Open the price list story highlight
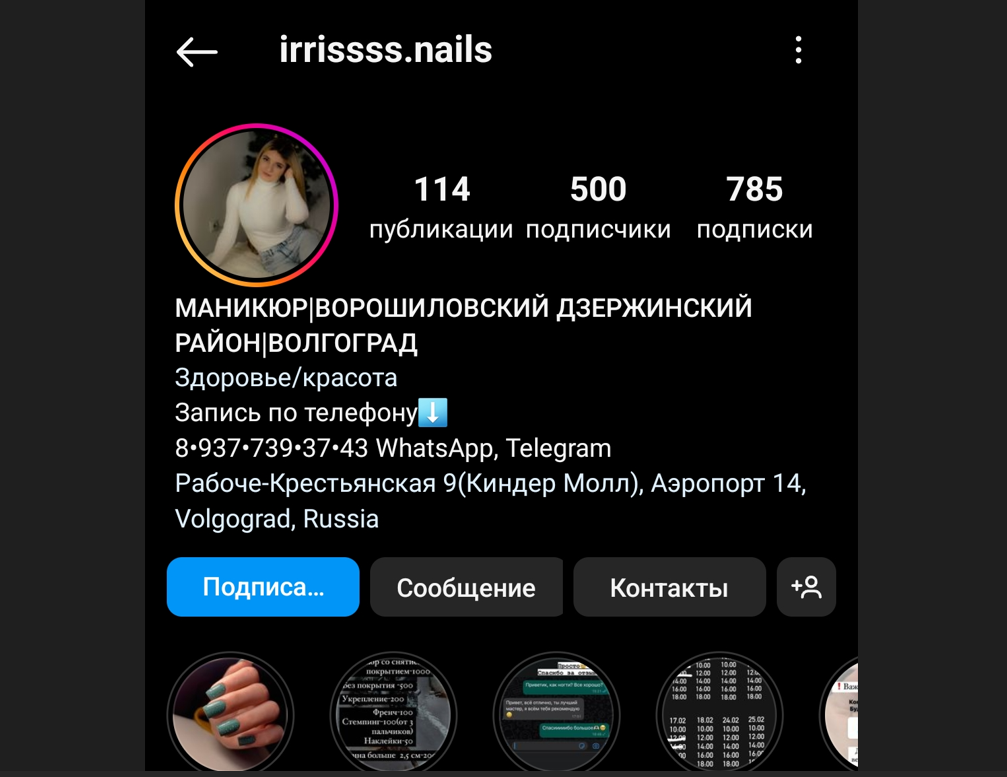Screen dimensions: 1007x777 click(394, 713)
